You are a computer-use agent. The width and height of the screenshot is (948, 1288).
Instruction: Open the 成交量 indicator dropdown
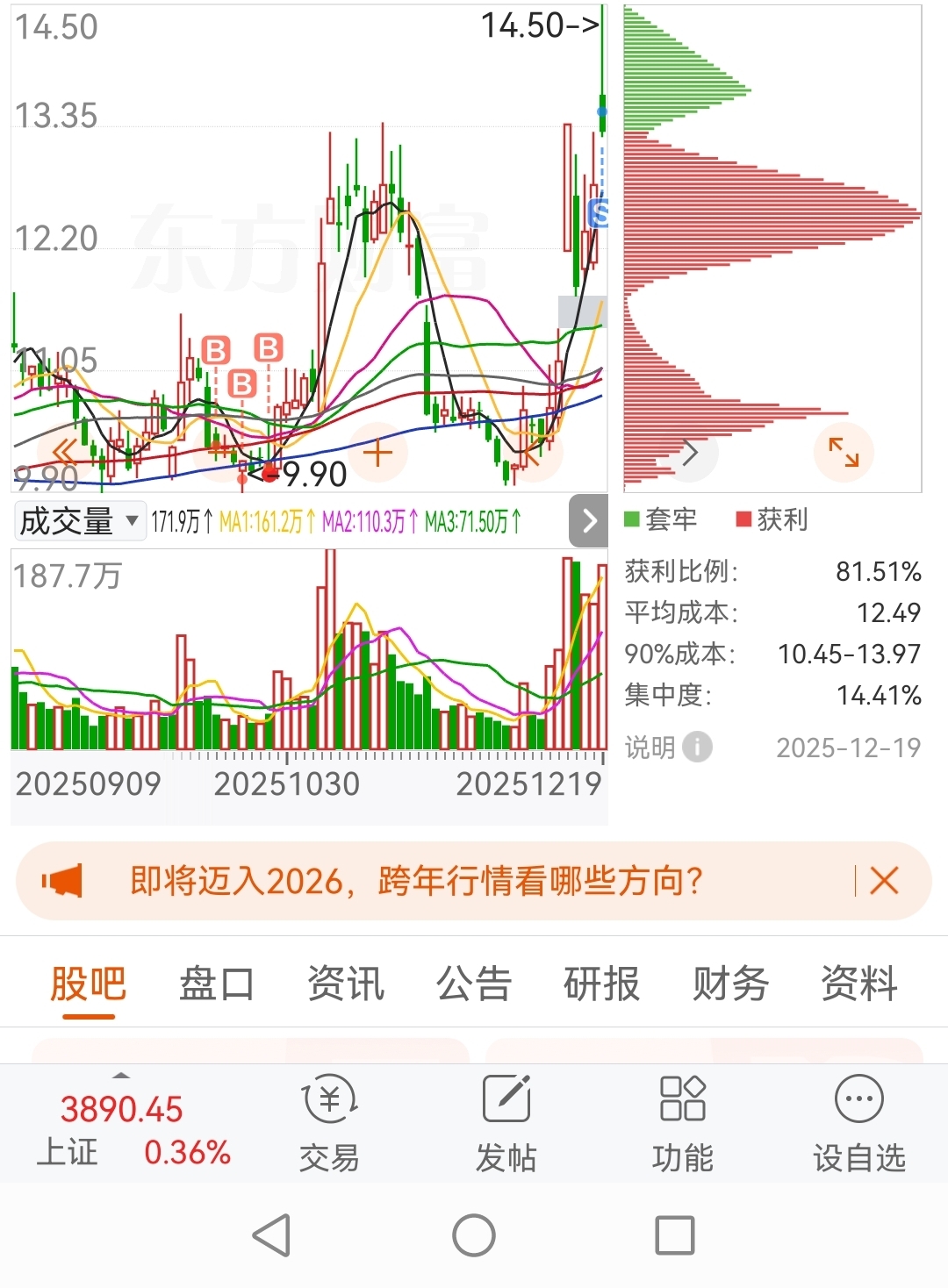tap(79, 521)
